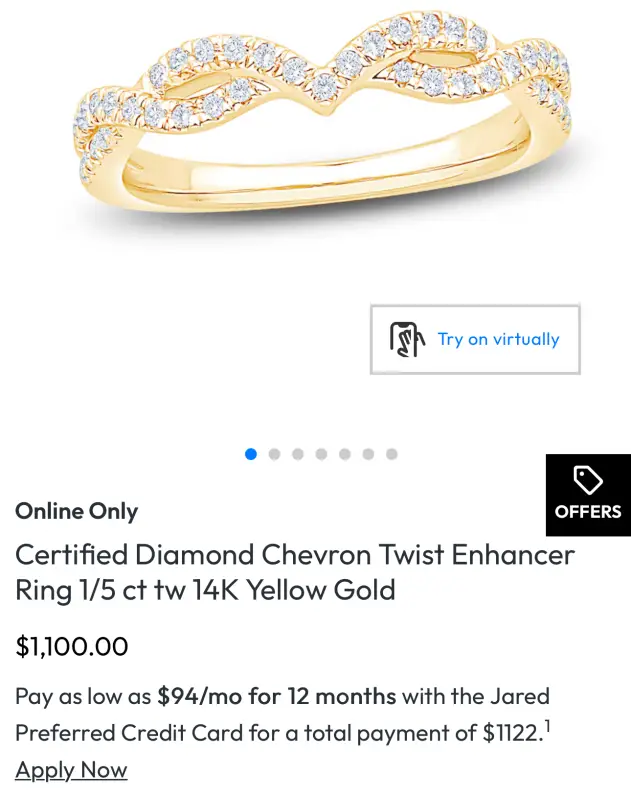Jump to the second image dot

(274, 454)
